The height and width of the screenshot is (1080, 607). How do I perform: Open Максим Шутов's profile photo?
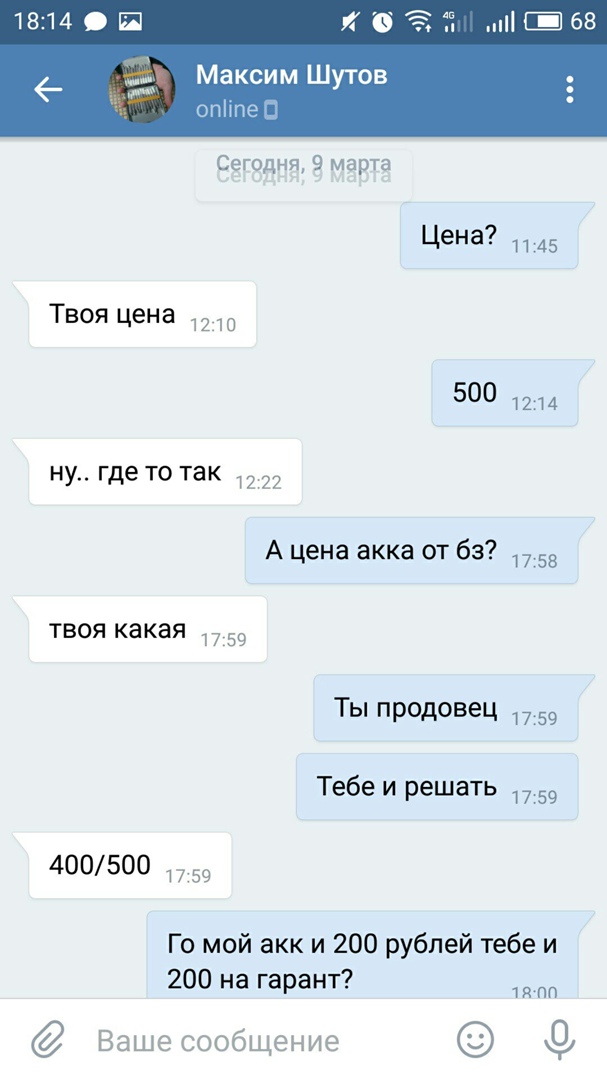(141, 91)
